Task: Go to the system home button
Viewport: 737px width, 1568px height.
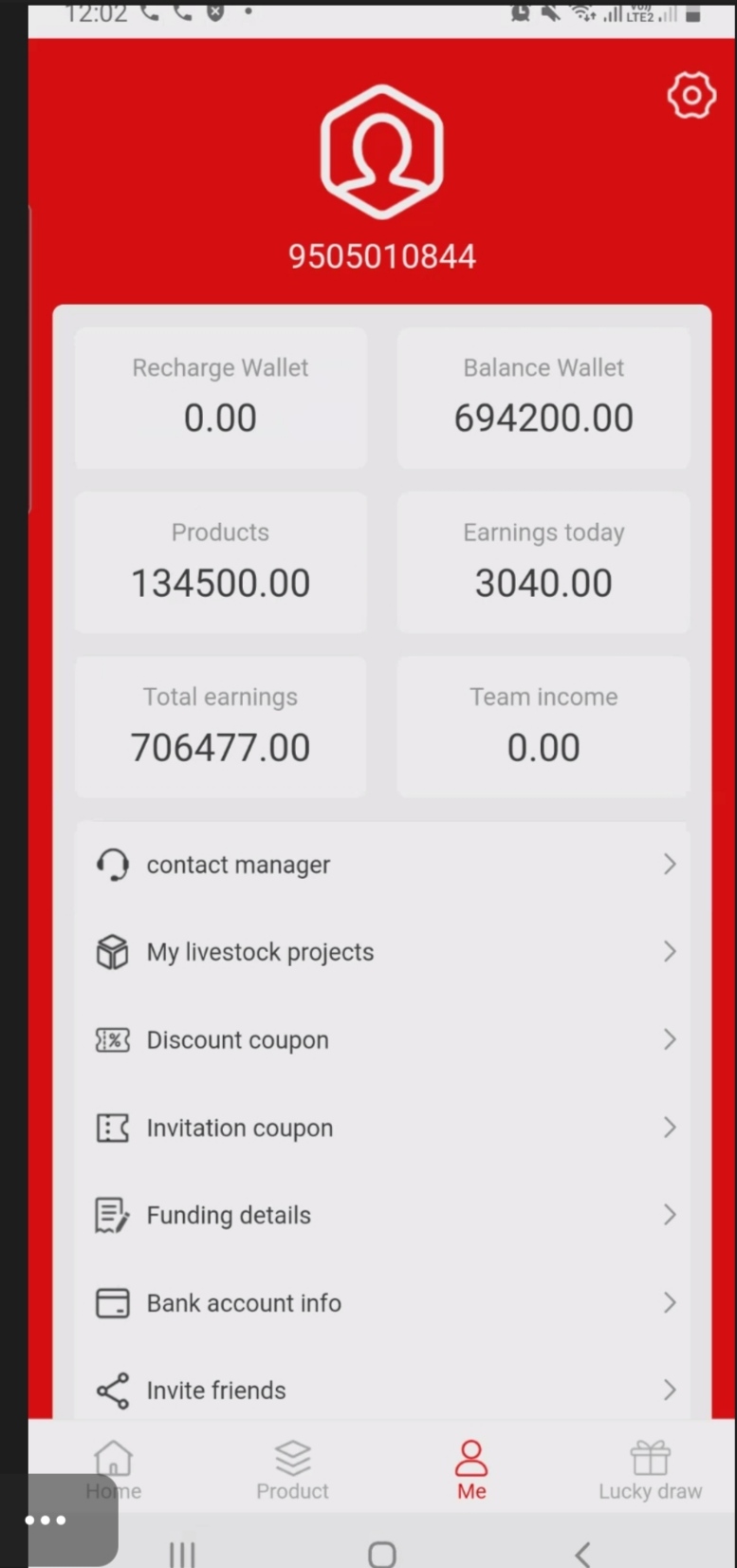Action: [x=381, y=1554]
